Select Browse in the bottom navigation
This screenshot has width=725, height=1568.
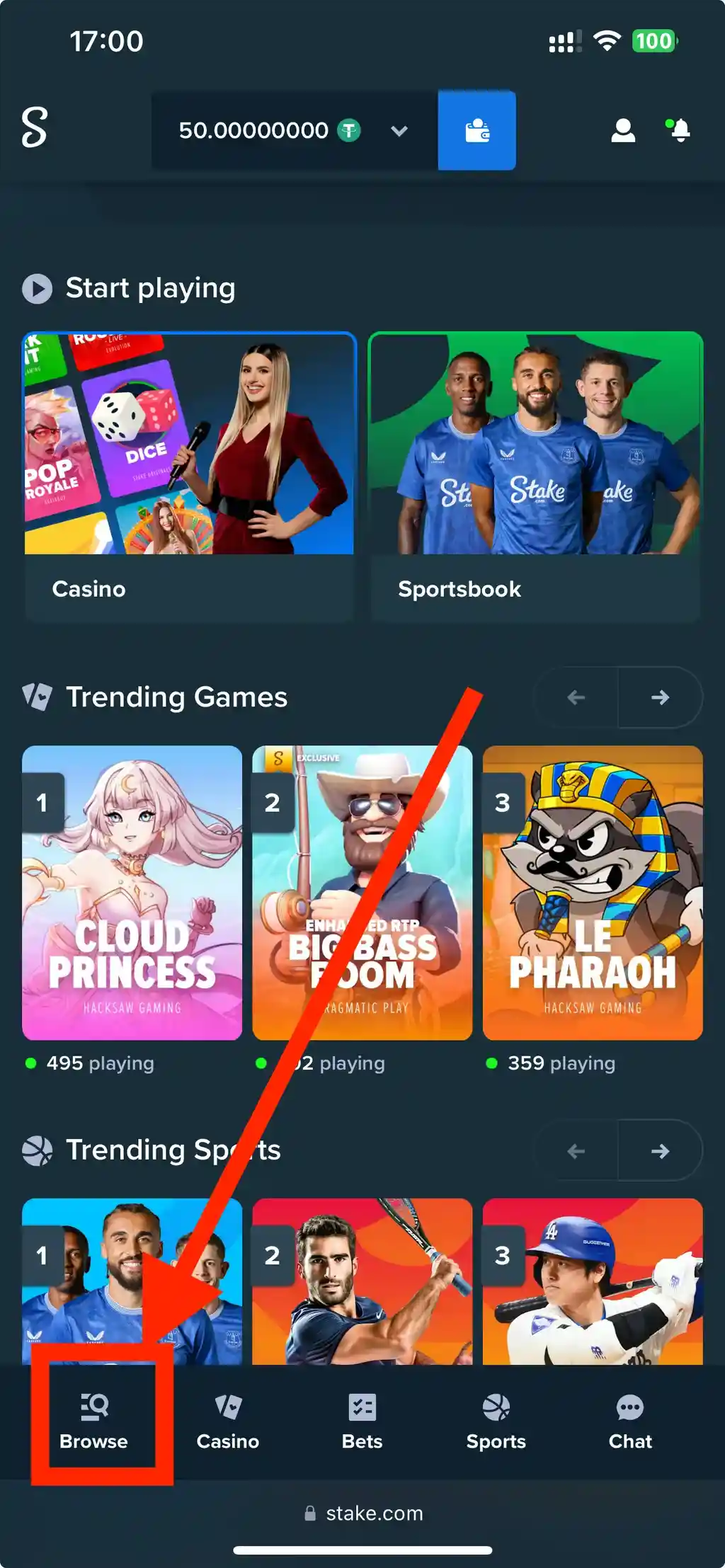(x=93, y=1419)
